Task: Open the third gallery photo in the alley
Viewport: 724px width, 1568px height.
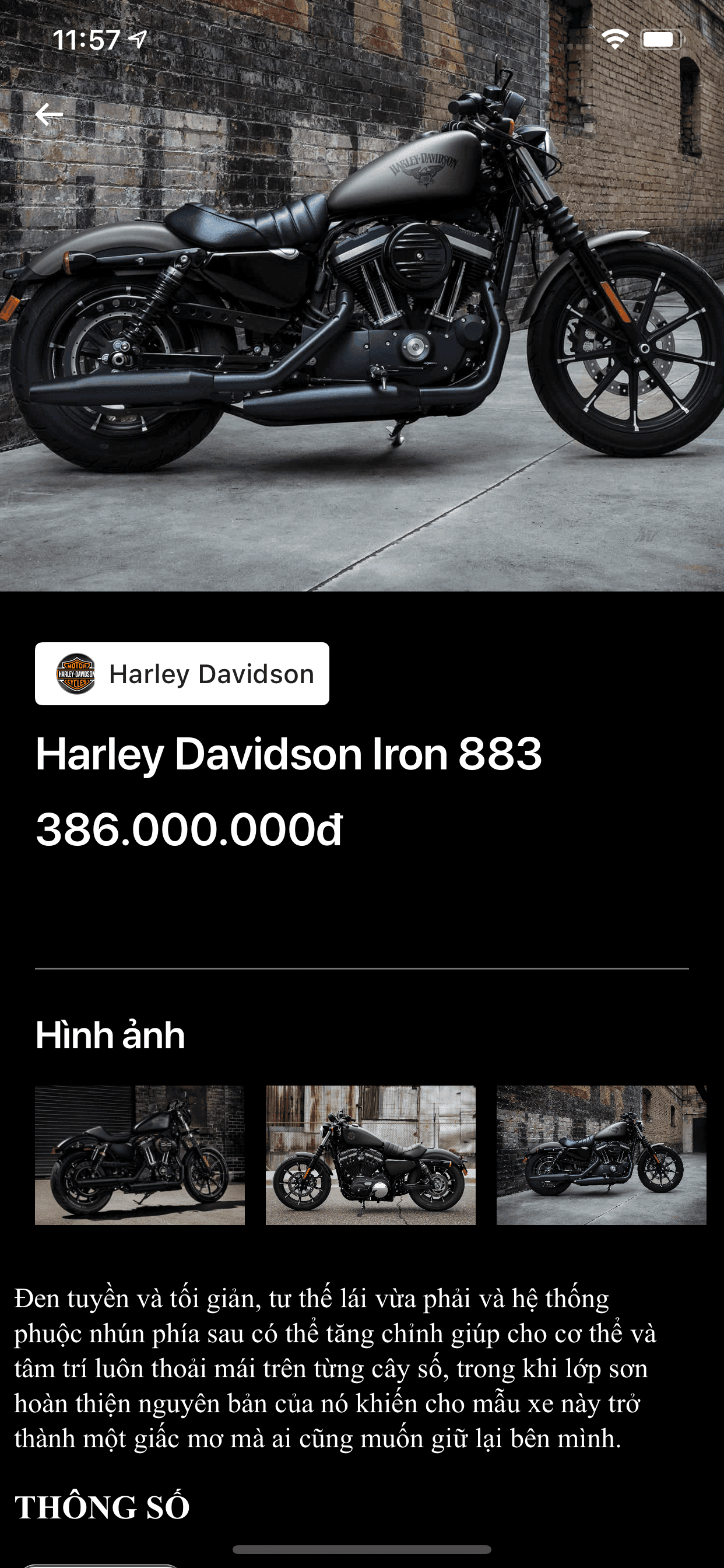Action: pos(601,1154)
